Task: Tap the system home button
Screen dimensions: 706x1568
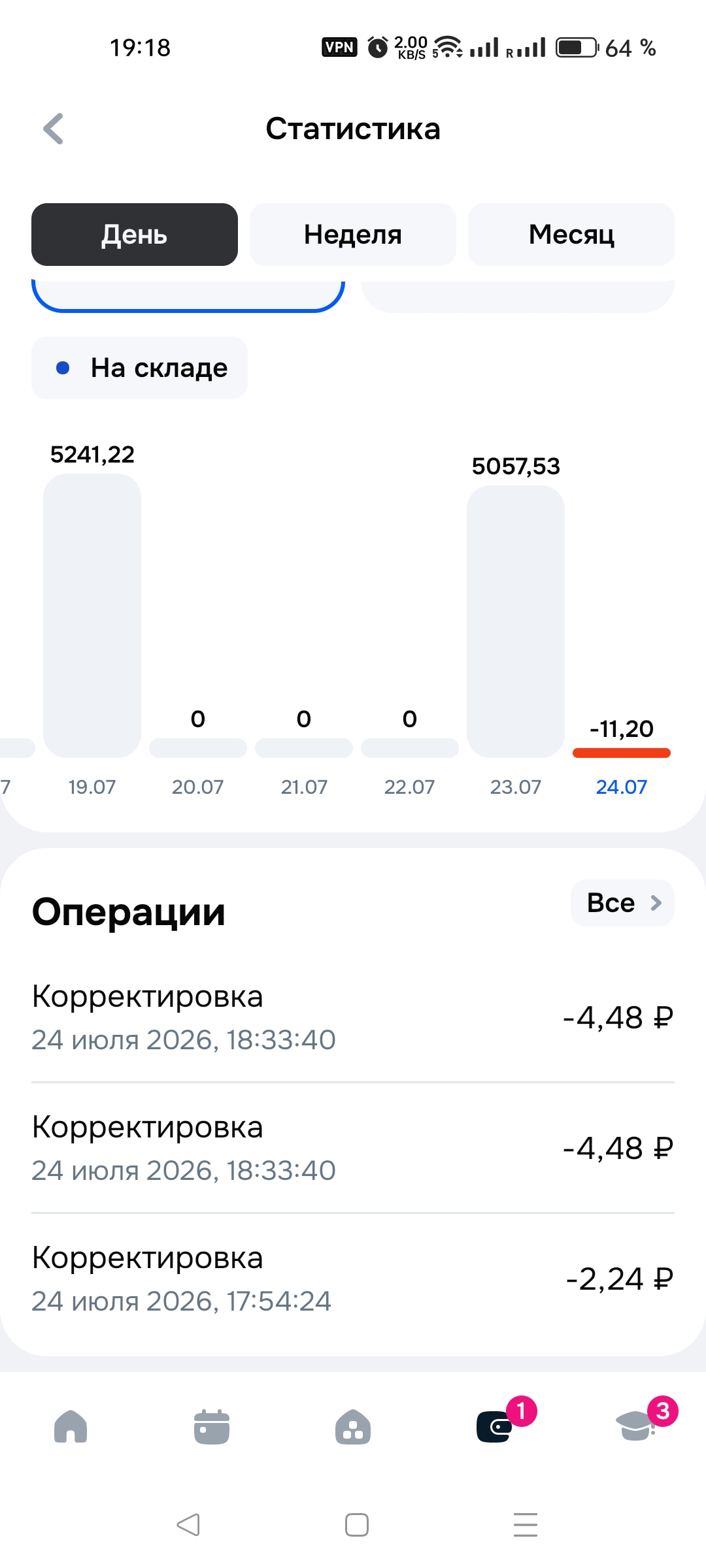Action: 357,1525
